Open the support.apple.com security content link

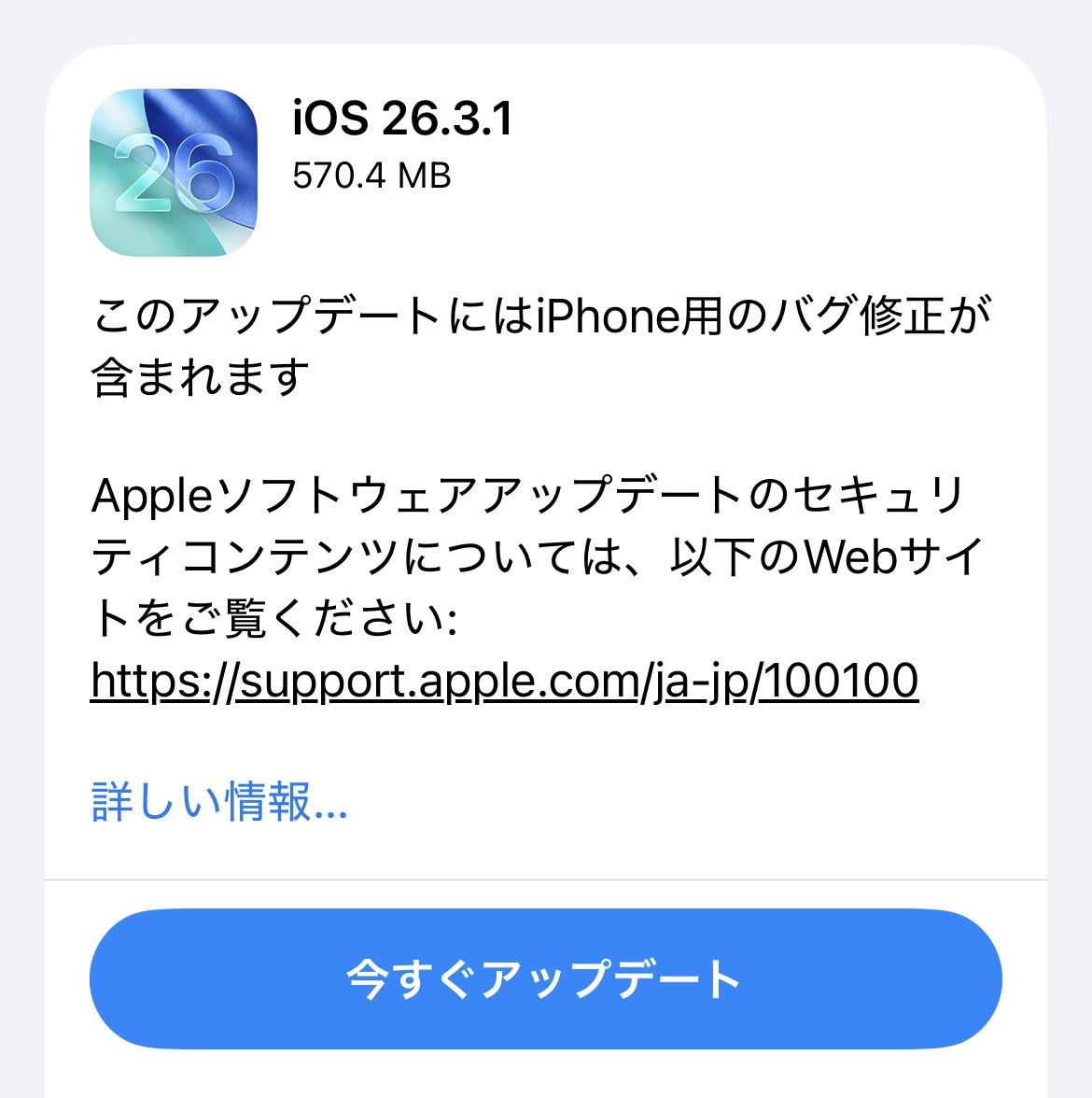504,682
